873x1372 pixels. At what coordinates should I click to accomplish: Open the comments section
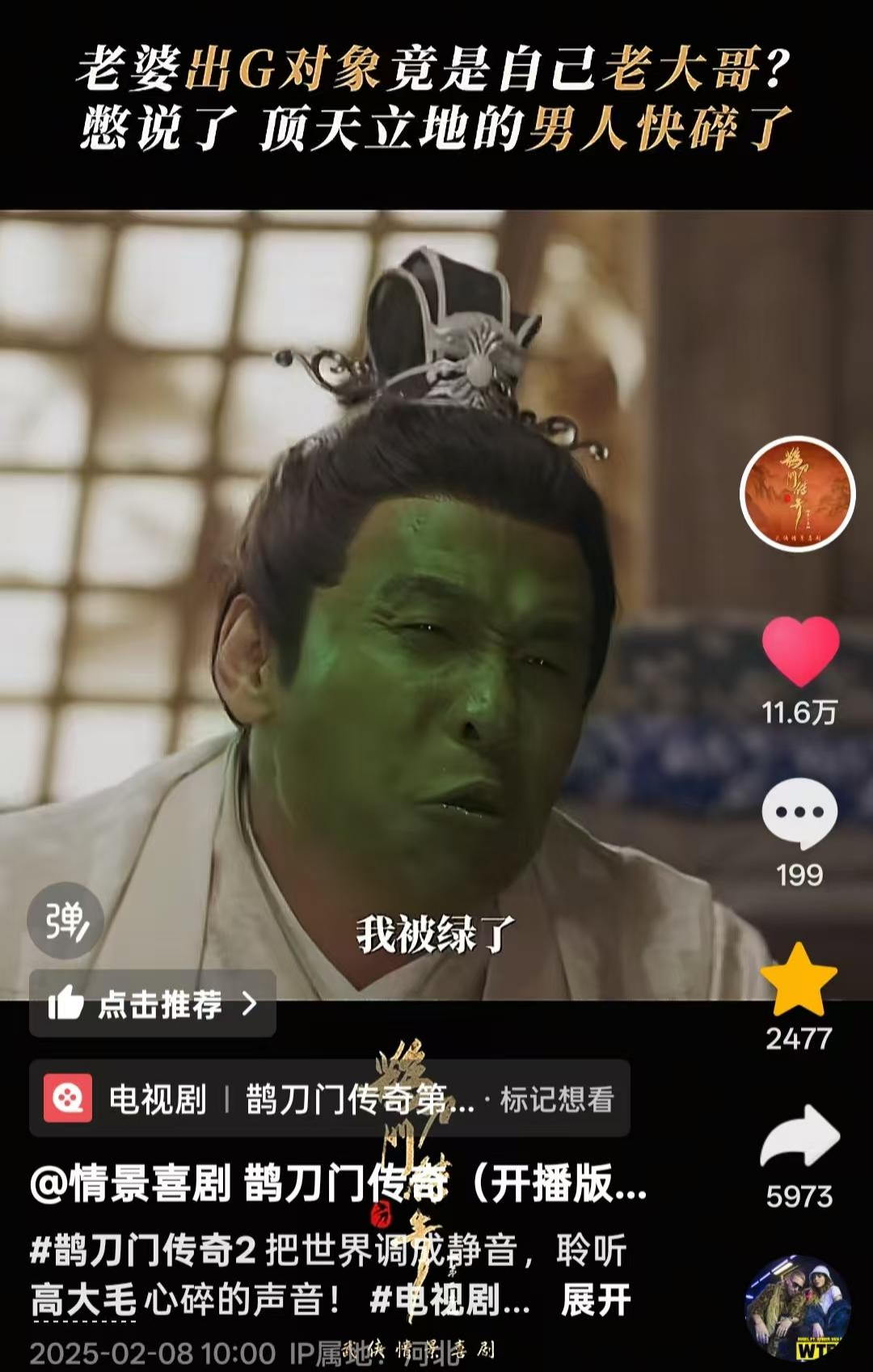tap(799, 814)
